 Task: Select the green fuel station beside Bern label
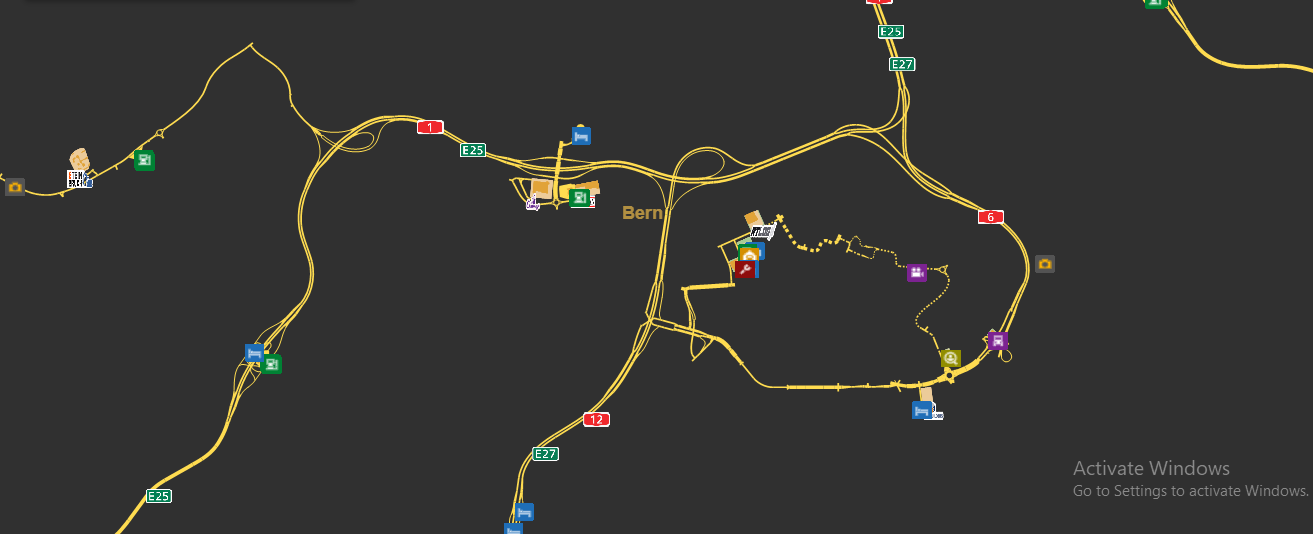(x=579, y=198)
